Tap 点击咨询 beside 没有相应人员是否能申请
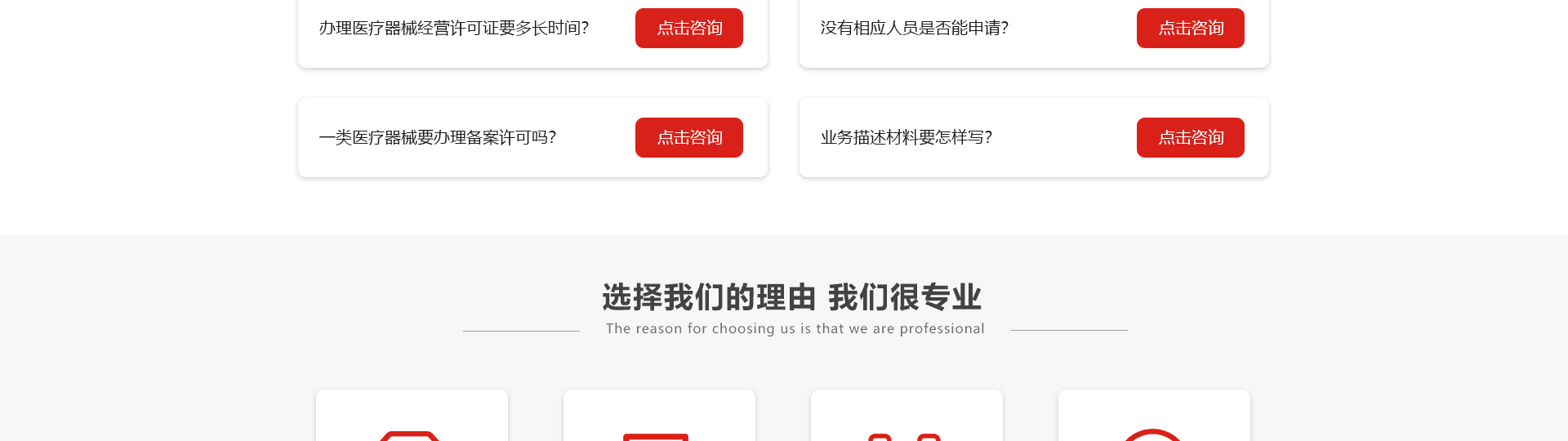The image size is (1568, 441). coord(1190,28)
